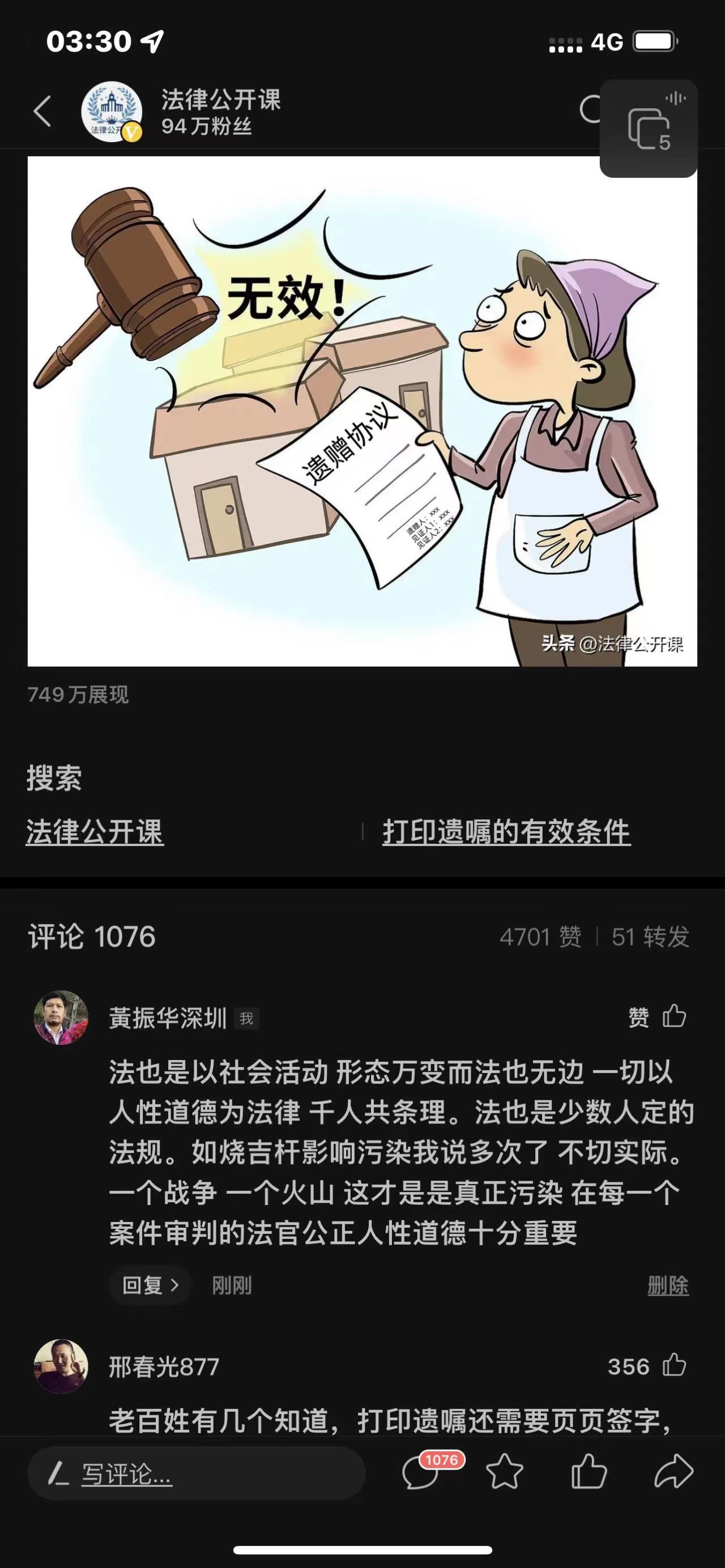Open the 无效 cartoon image full screen

pos(362,412)
